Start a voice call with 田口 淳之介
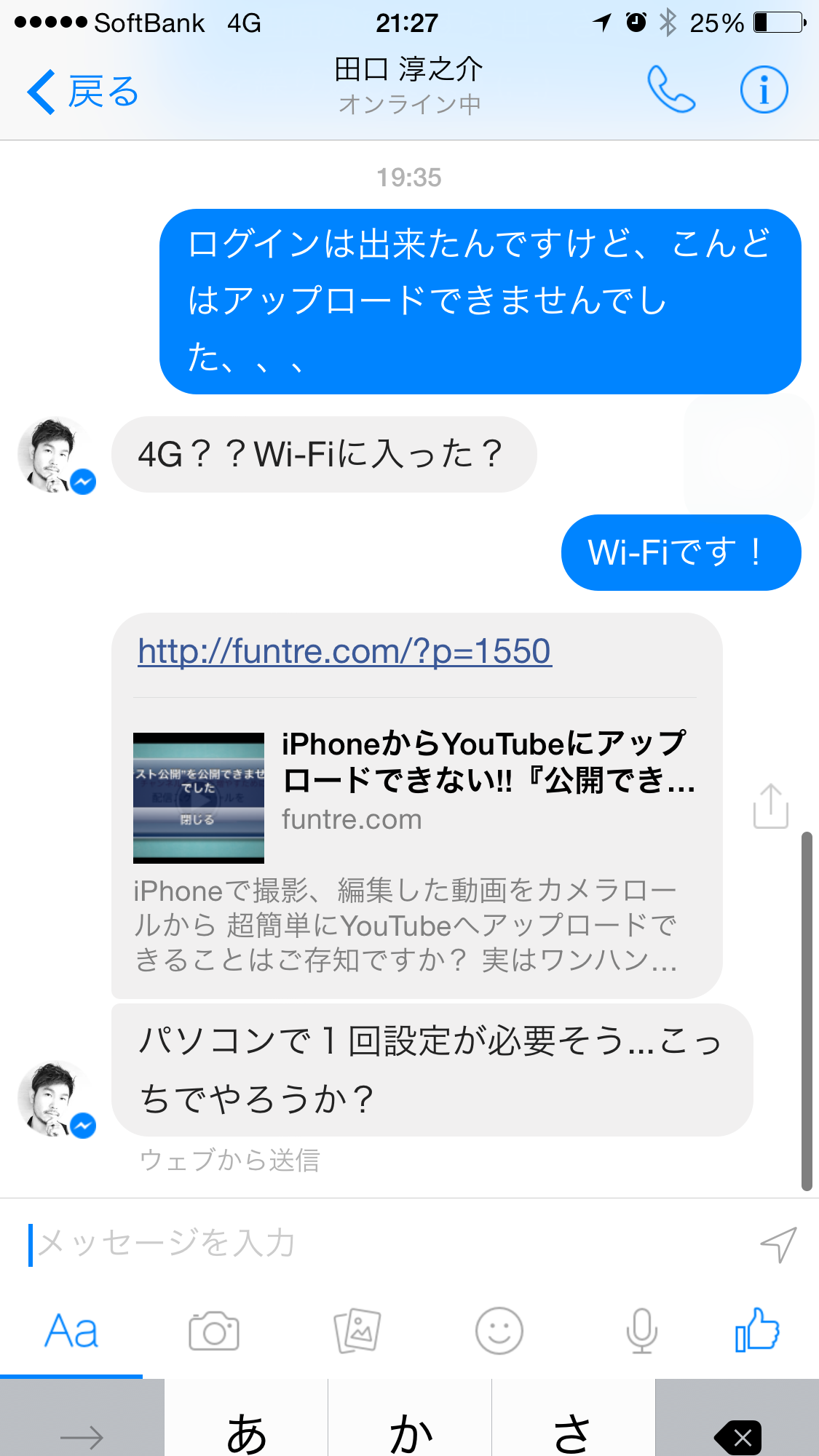819x1456 pixels. (670, 90)
